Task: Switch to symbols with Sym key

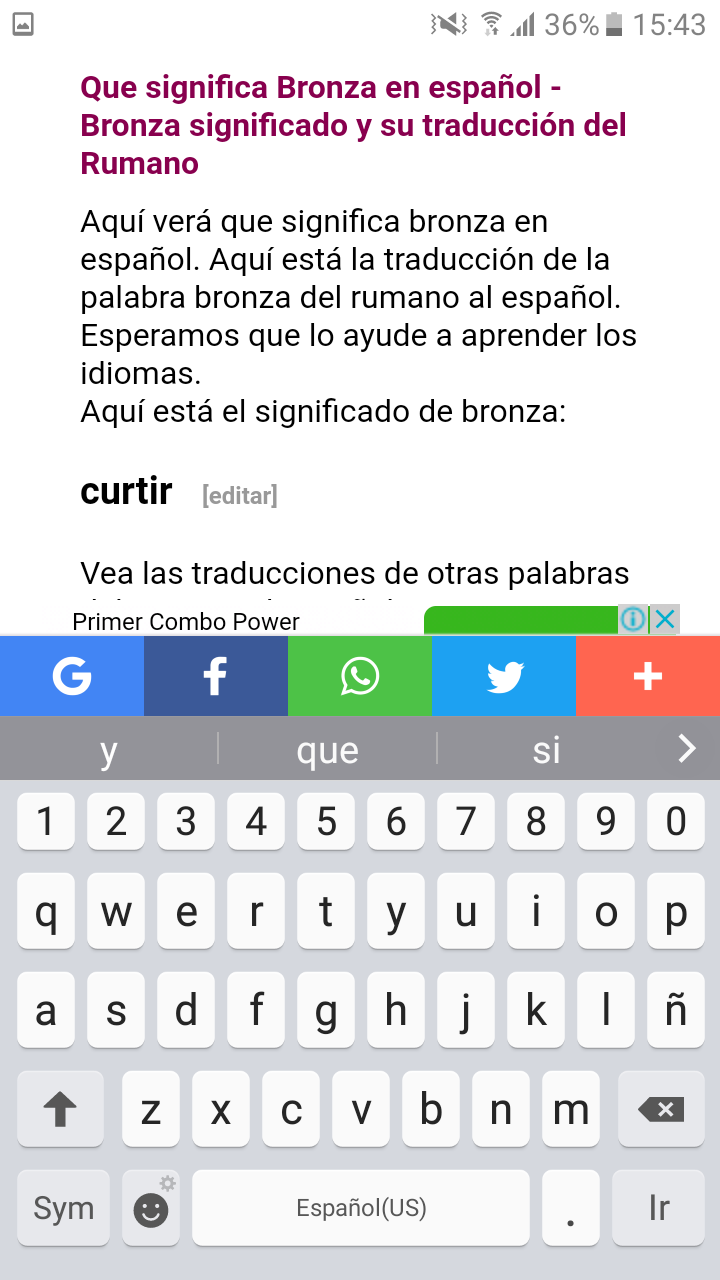Action: click(x=64, y=1208)
